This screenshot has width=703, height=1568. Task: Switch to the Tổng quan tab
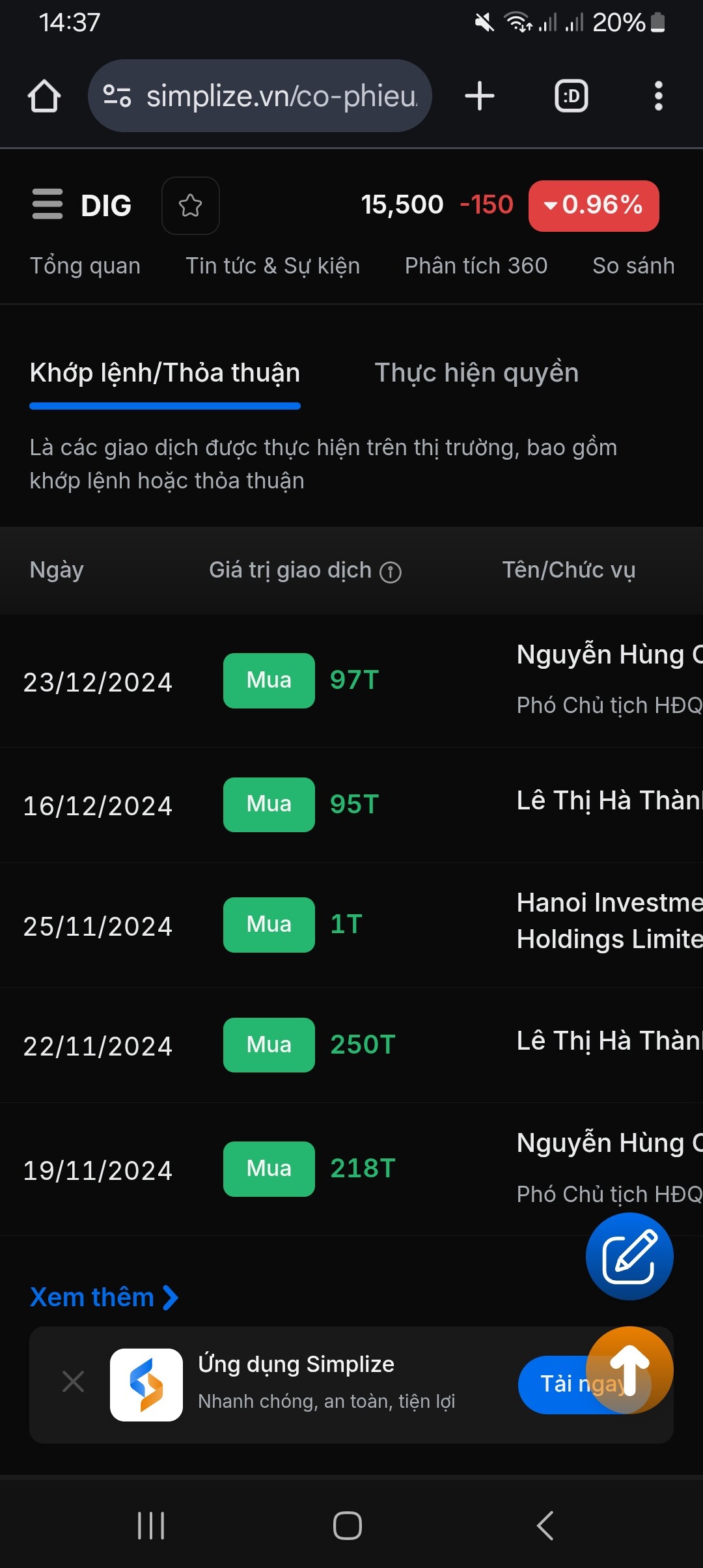click(x=85, y=266)
